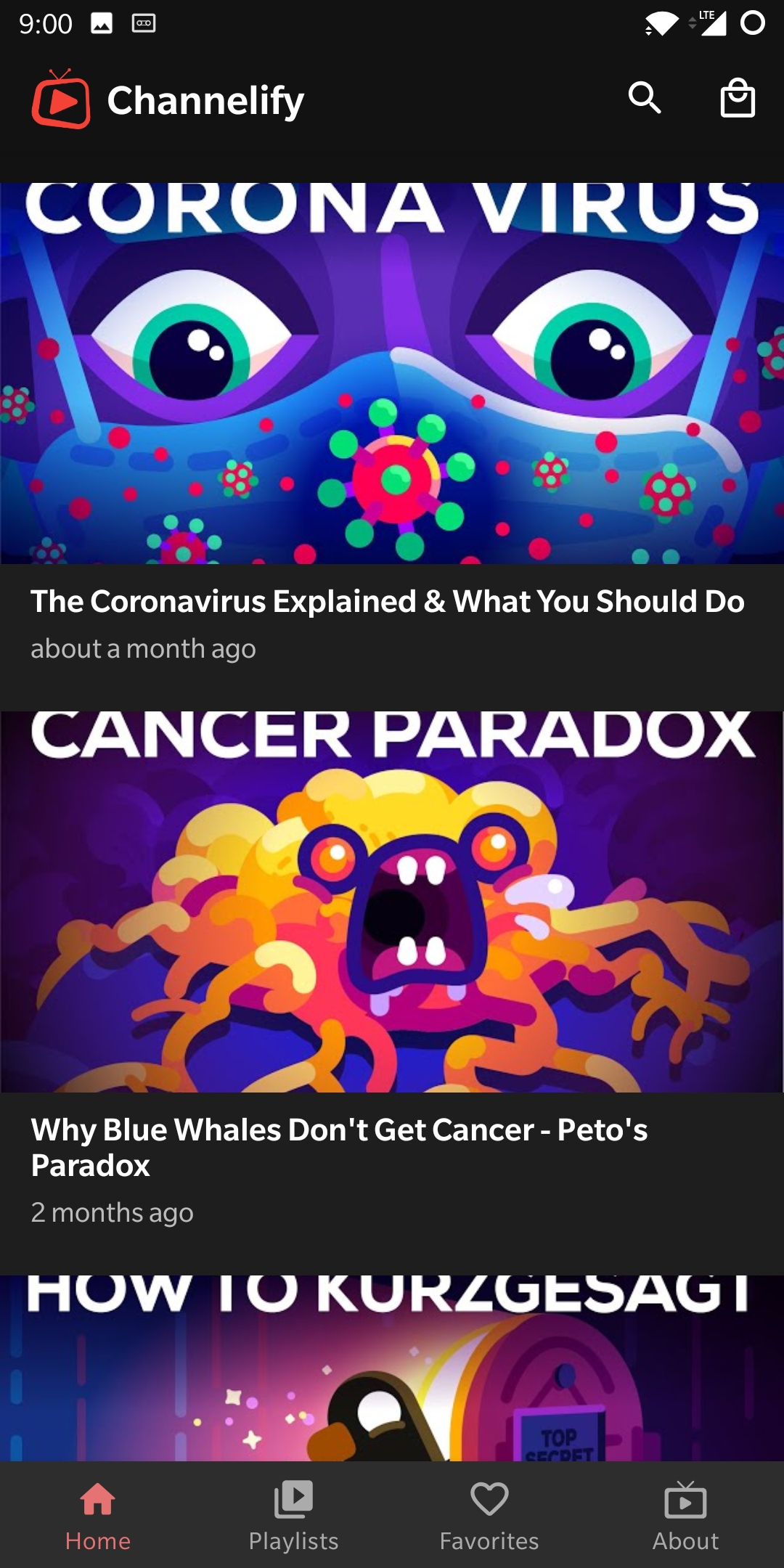784x1568 pixels.
Task: Play The Coronavirus Explained video
Action: 392,373
